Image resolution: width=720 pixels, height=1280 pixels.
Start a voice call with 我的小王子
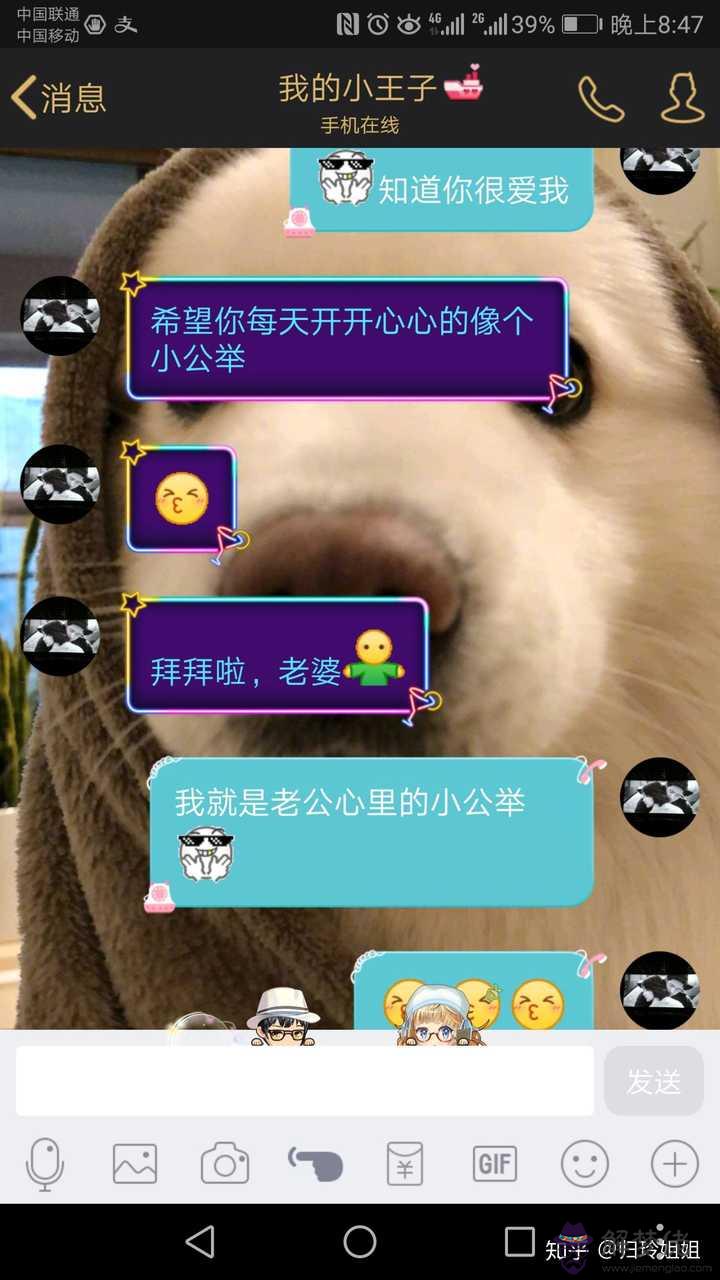coord(601,98)
